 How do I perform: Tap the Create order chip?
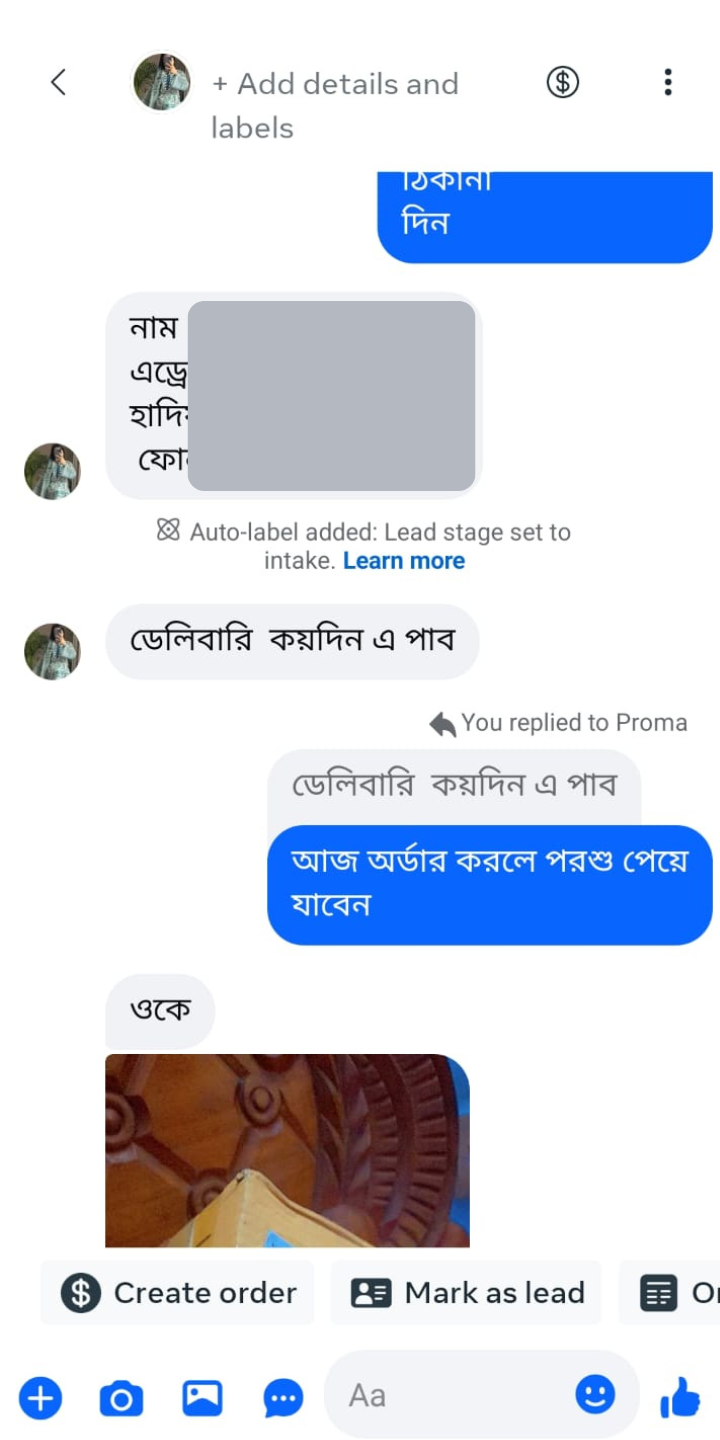(178, 1293)
